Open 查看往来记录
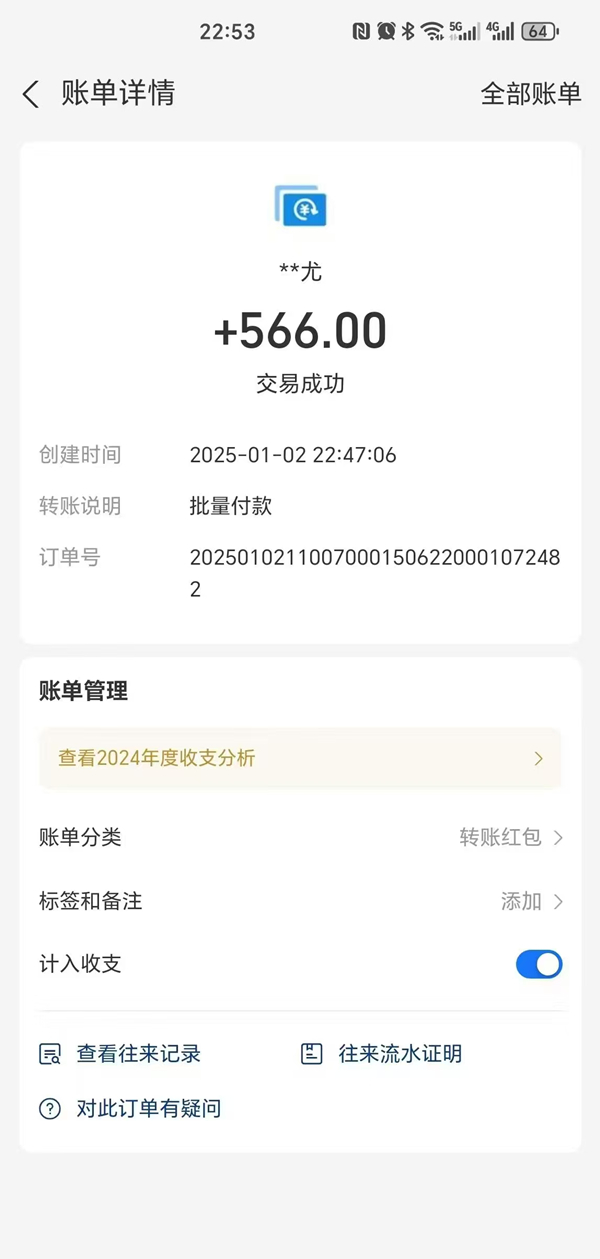600x1259 pixels. pos(120,1053)
